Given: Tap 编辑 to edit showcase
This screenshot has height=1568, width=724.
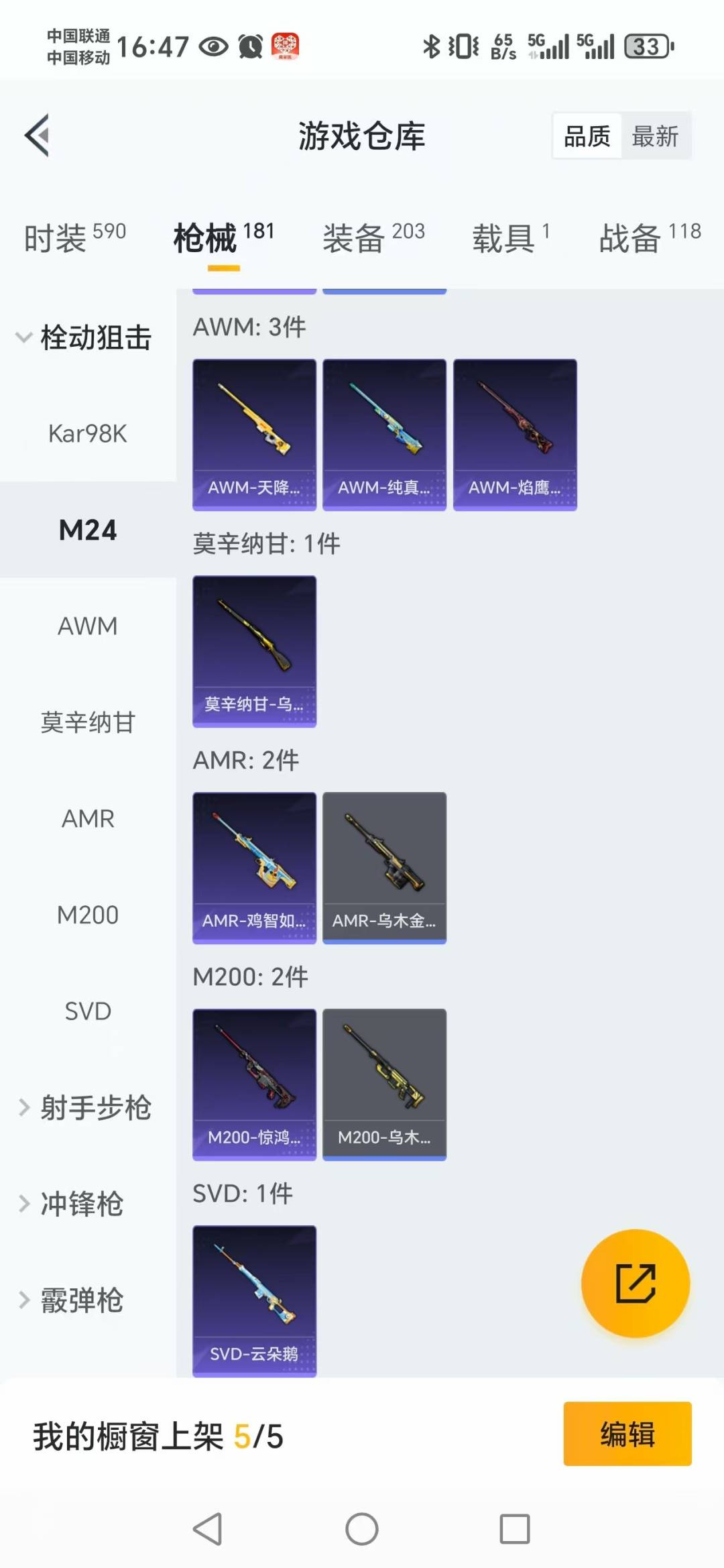Looking at the screenshot, I should click(627, 1434).
